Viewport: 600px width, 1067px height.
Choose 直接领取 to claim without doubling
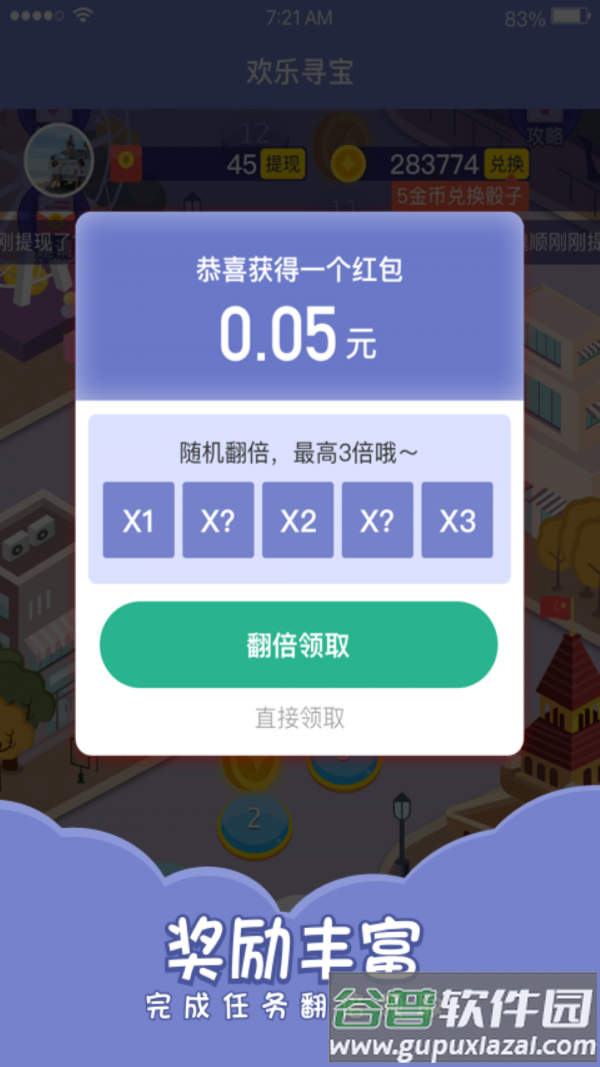299,718
